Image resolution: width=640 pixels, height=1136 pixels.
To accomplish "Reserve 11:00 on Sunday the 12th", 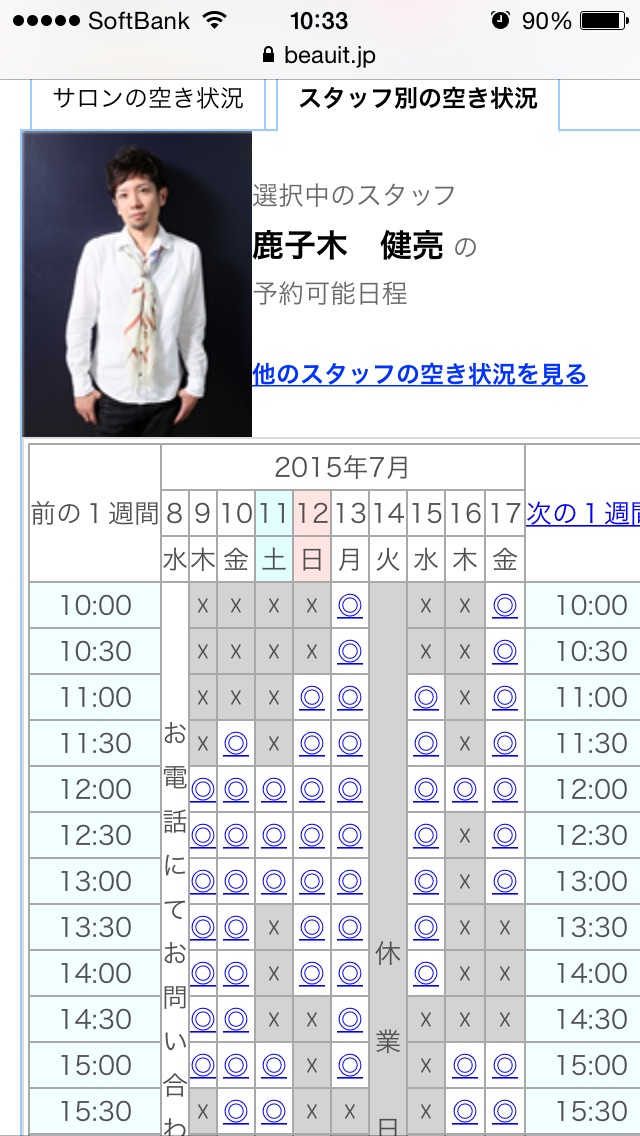I will click(x=312, y=697).
